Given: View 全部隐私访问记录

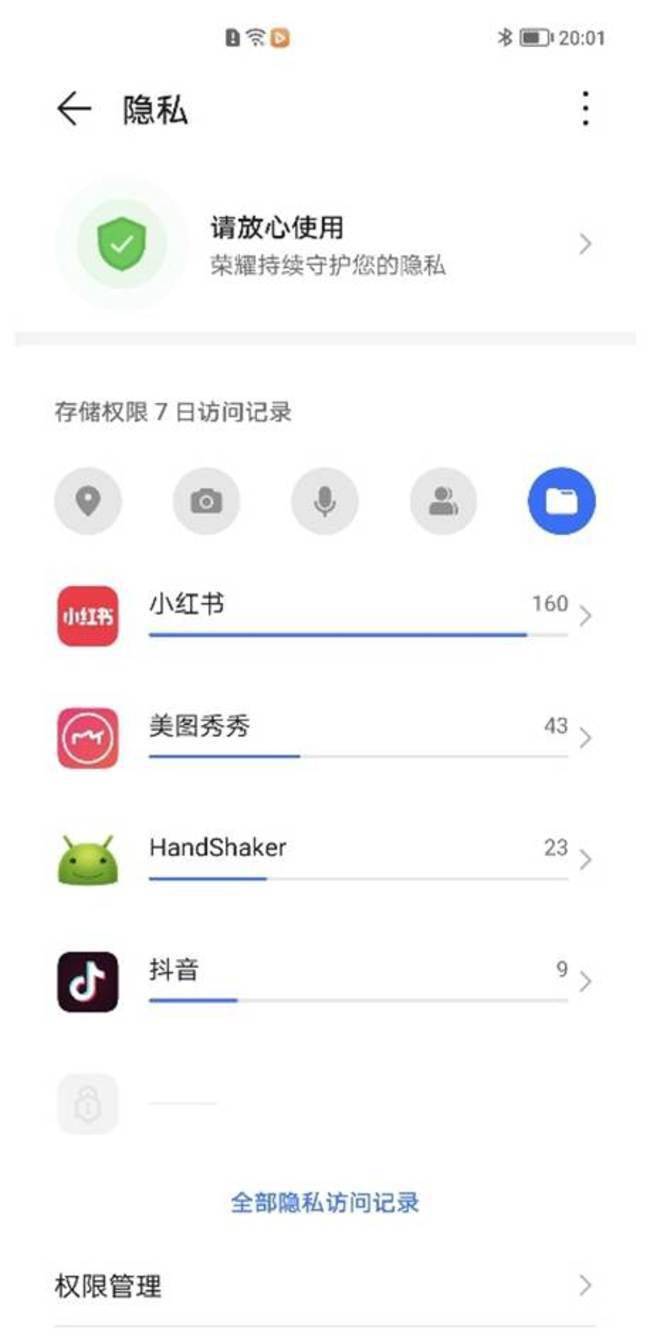Looking at the screenshot, I should click(325, 1202).
